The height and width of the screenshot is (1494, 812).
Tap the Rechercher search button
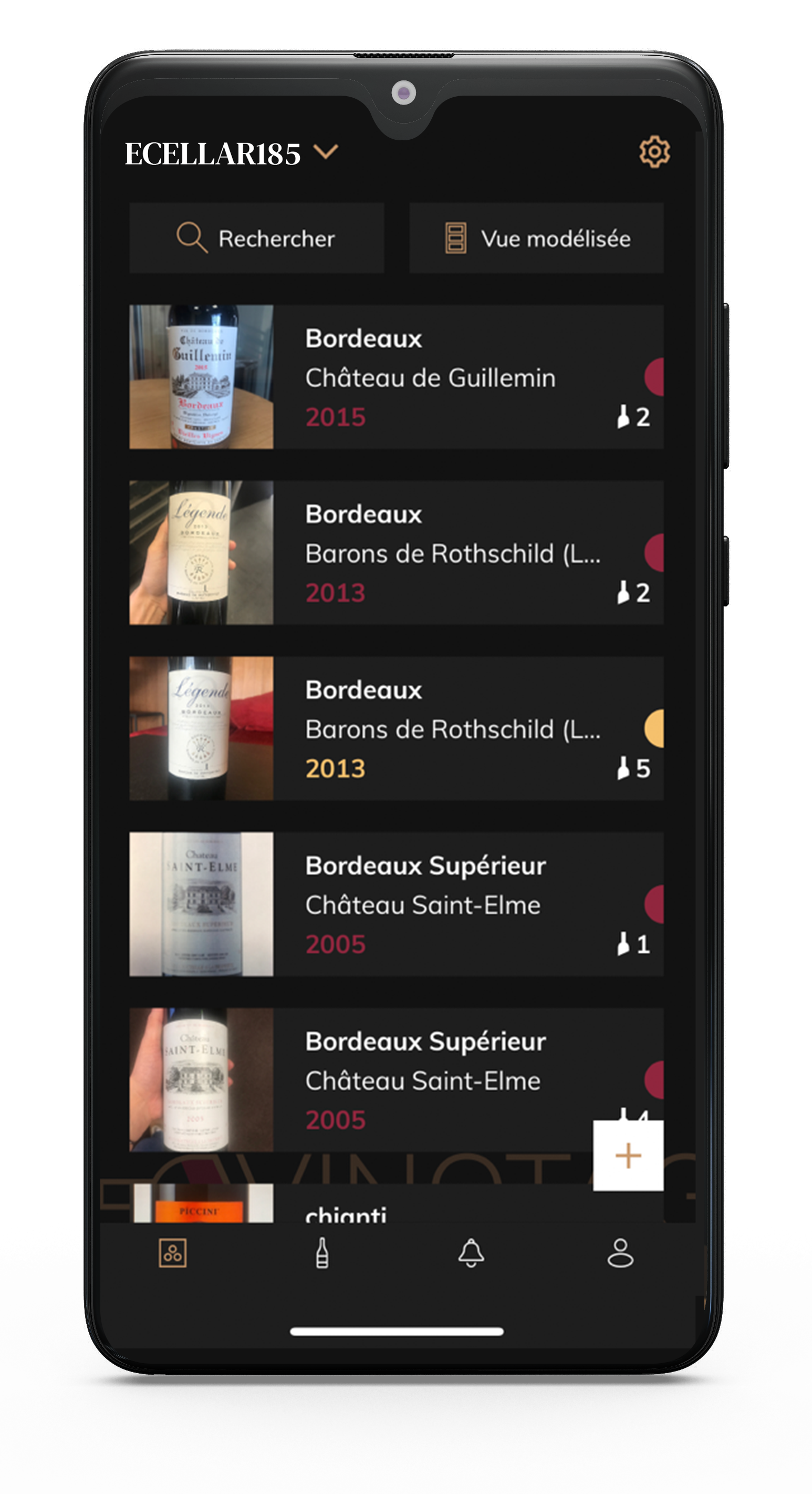(x=256, y=239)
